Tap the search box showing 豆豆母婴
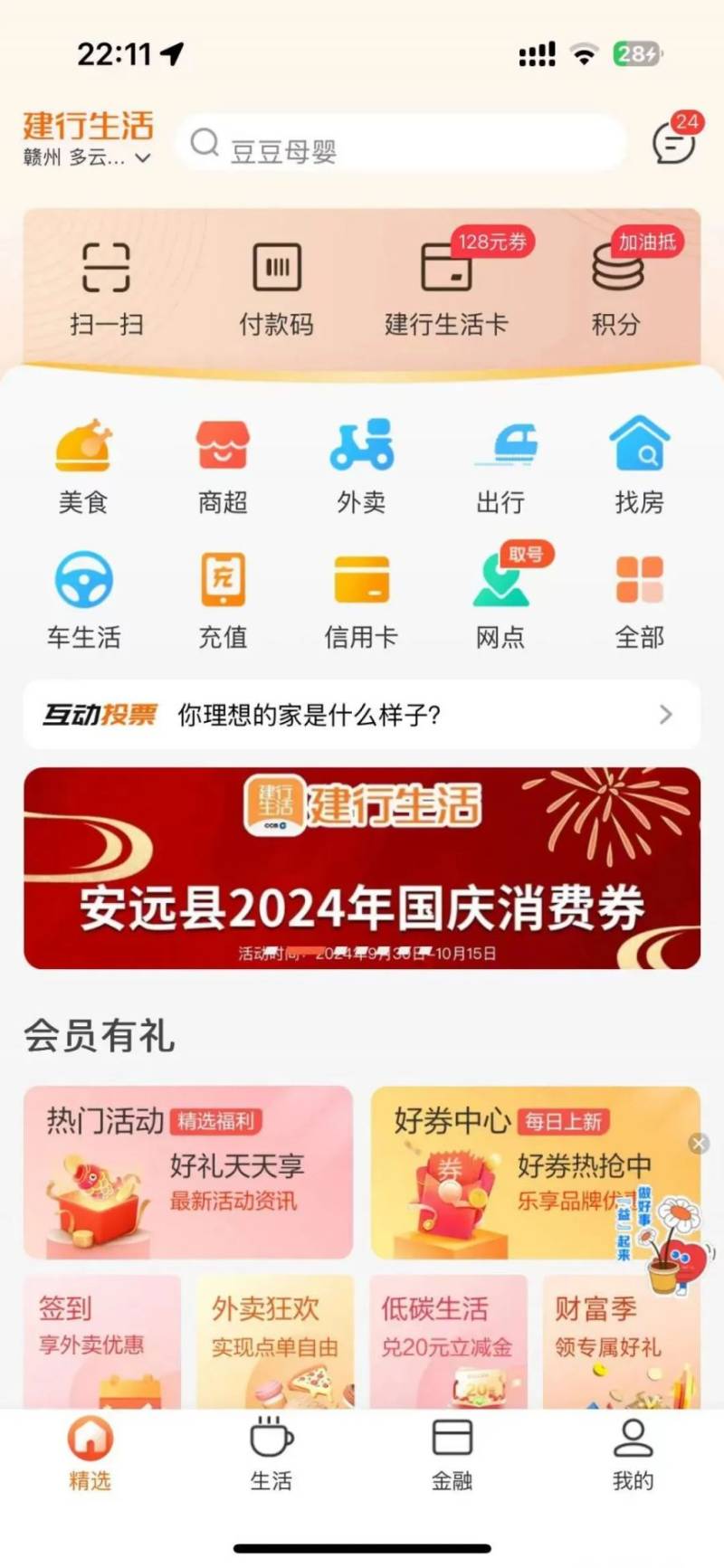 [x=398, y=145]
